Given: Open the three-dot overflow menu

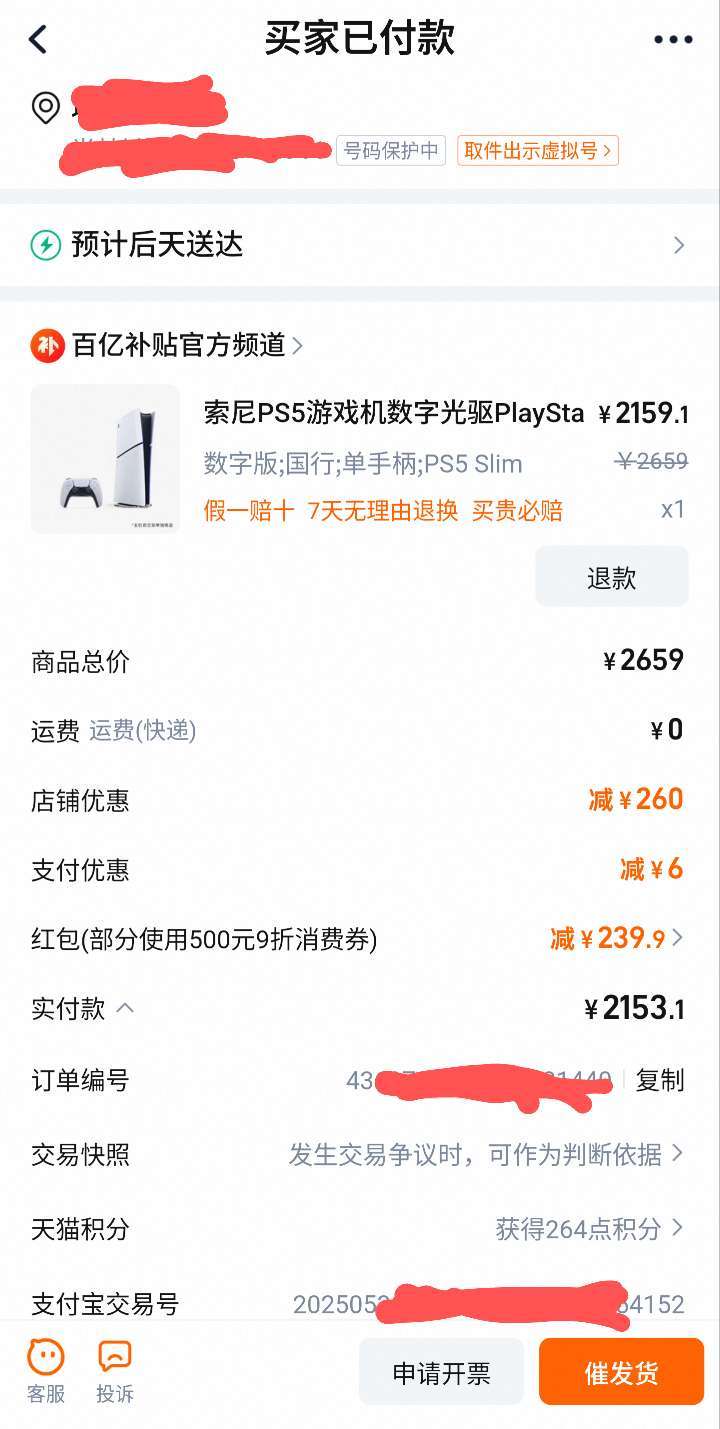Looking at the screenshot, I should click(673, 40).
